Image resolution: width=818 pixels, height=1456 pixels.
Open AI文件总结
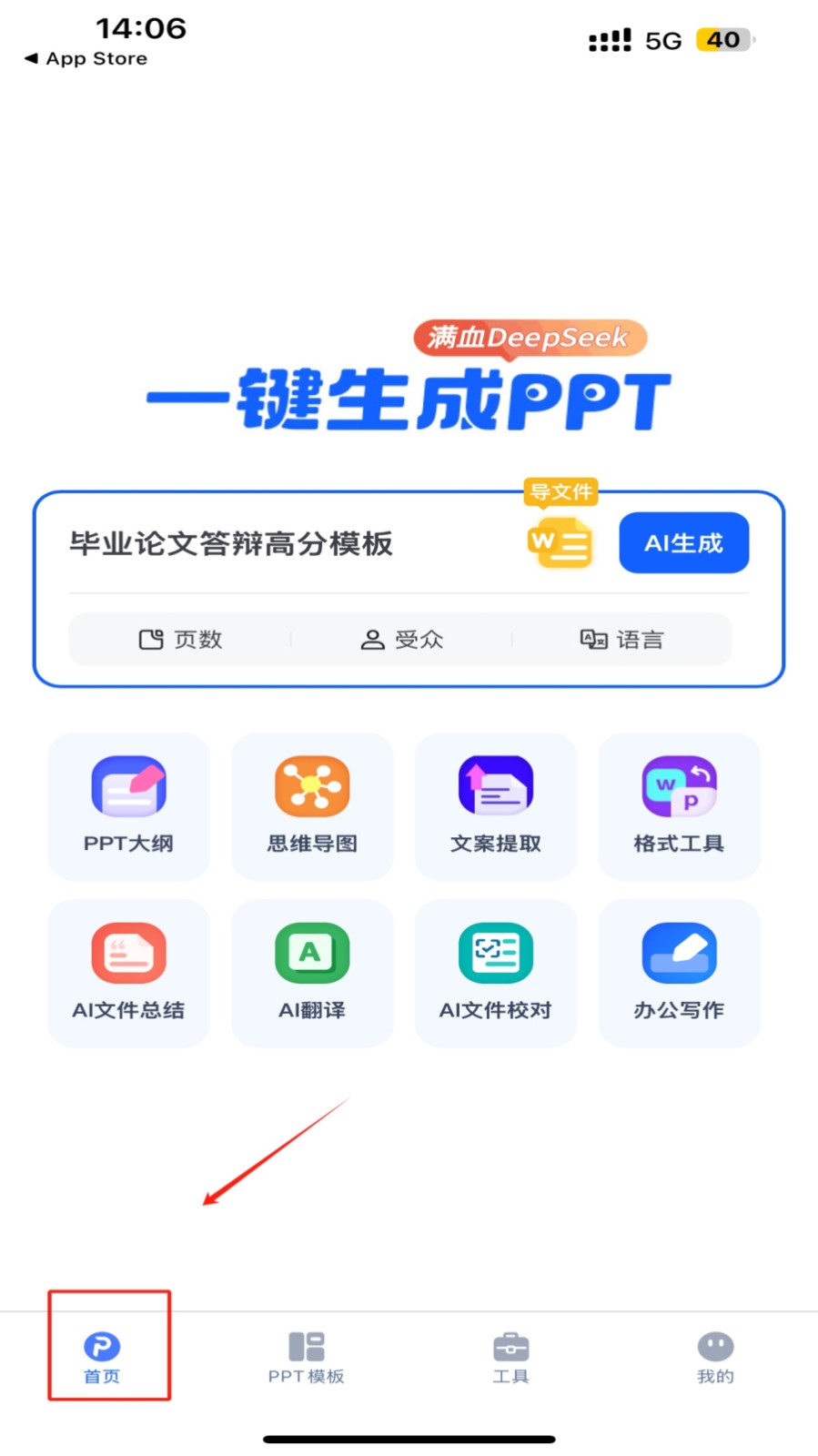tap(128, 972)
